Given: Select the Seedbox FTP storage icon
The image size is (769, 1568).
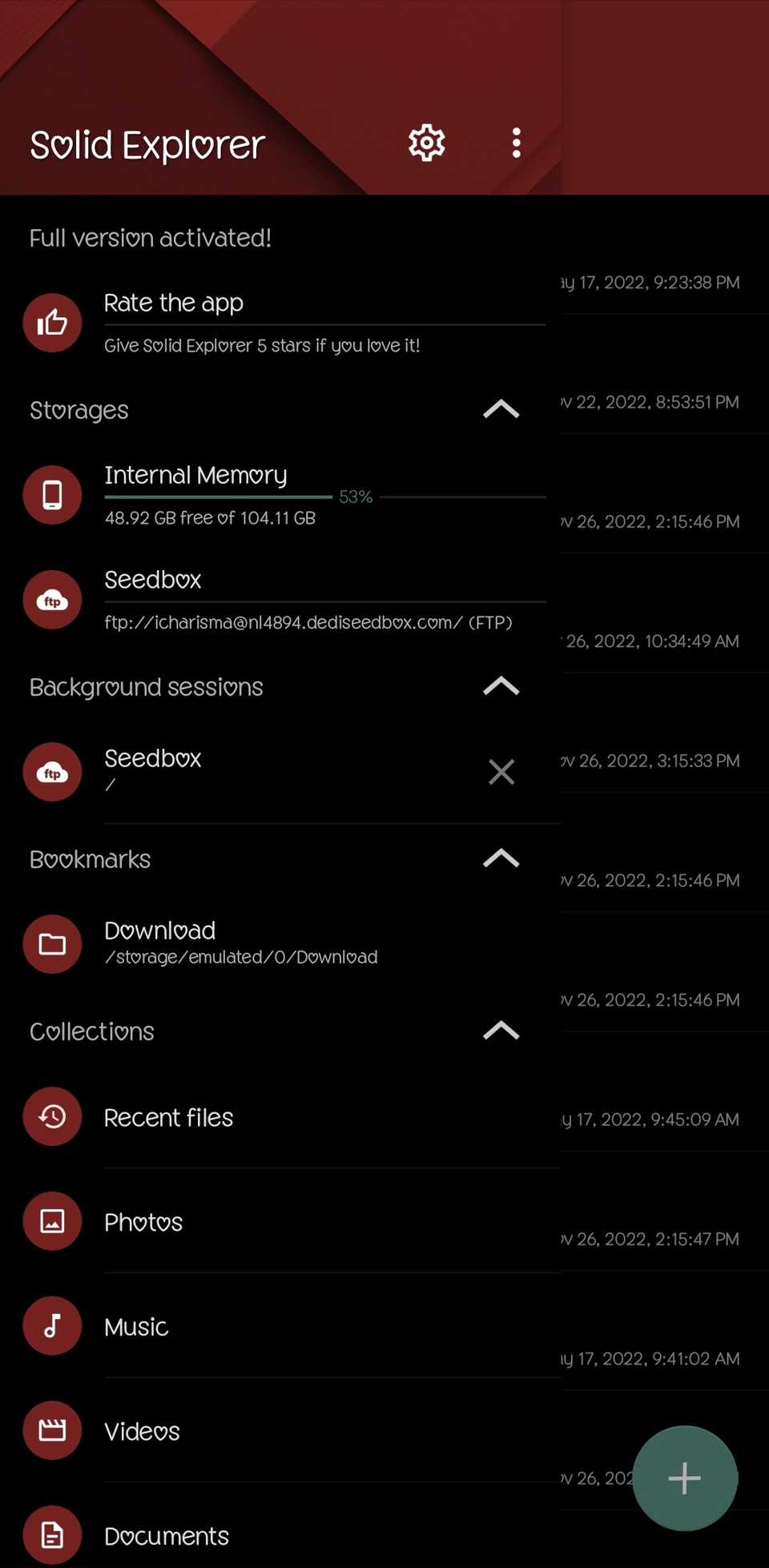Looking at the screenshot, I should pos(52,599).
